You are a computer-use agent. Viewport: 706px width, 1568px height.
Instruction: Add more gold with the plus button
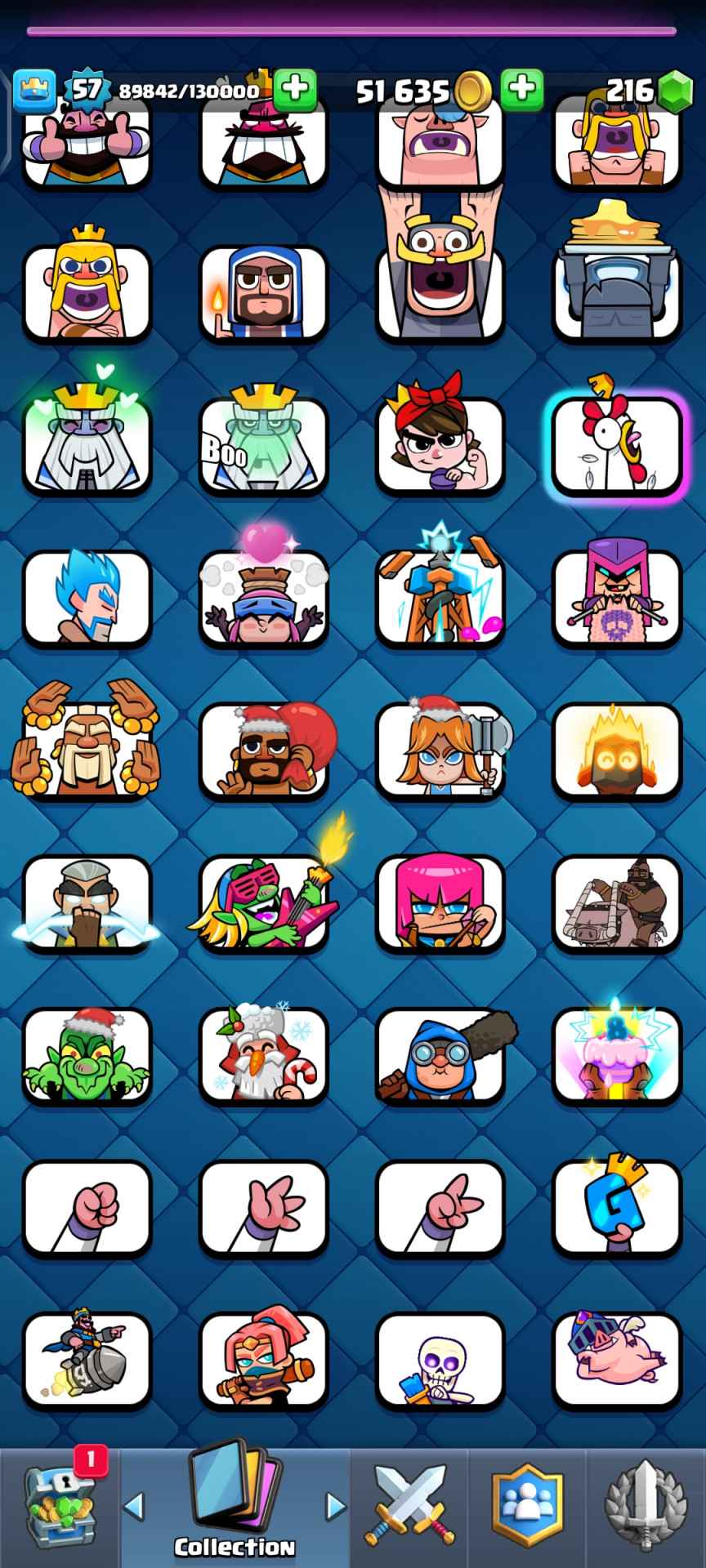pyautogui.click(x=521, y=88)
